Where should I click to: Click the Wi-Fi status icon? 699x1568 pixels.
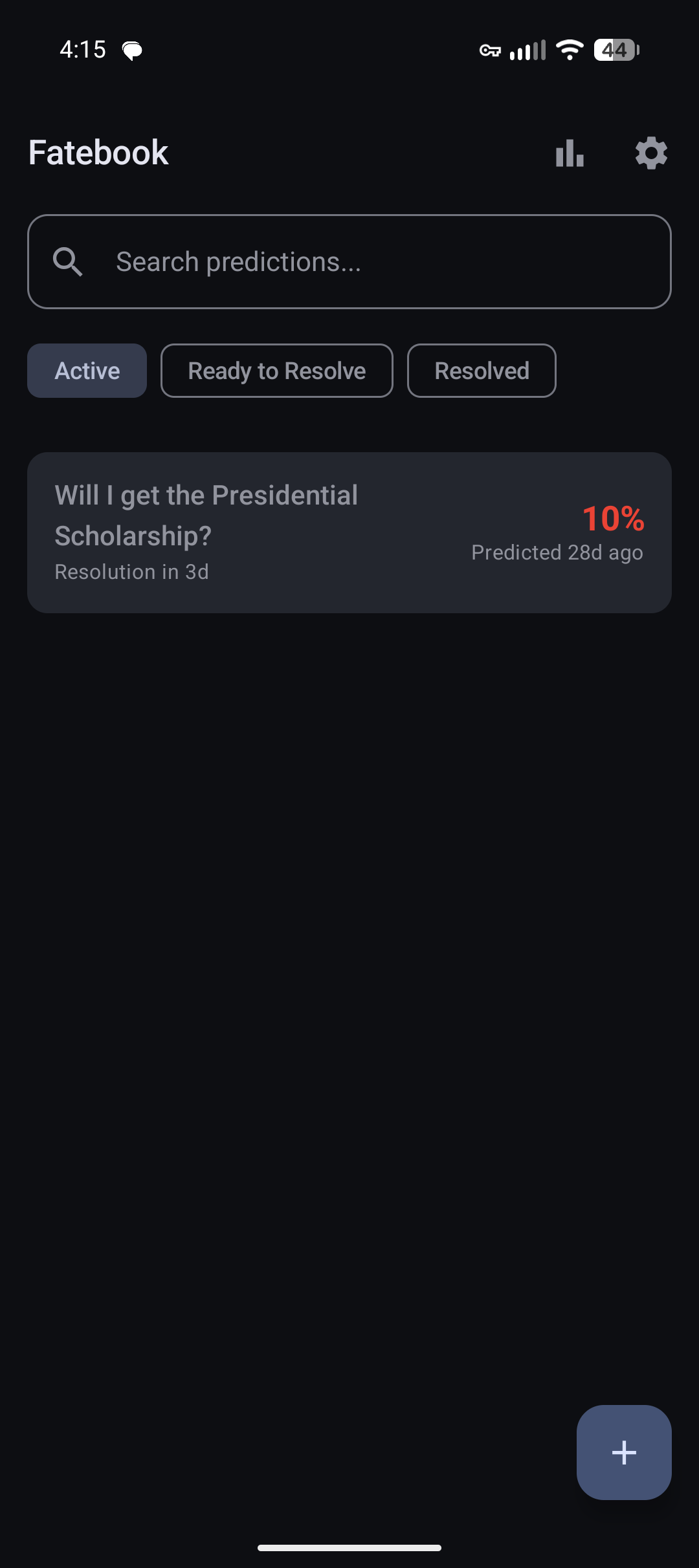(569, 50)
